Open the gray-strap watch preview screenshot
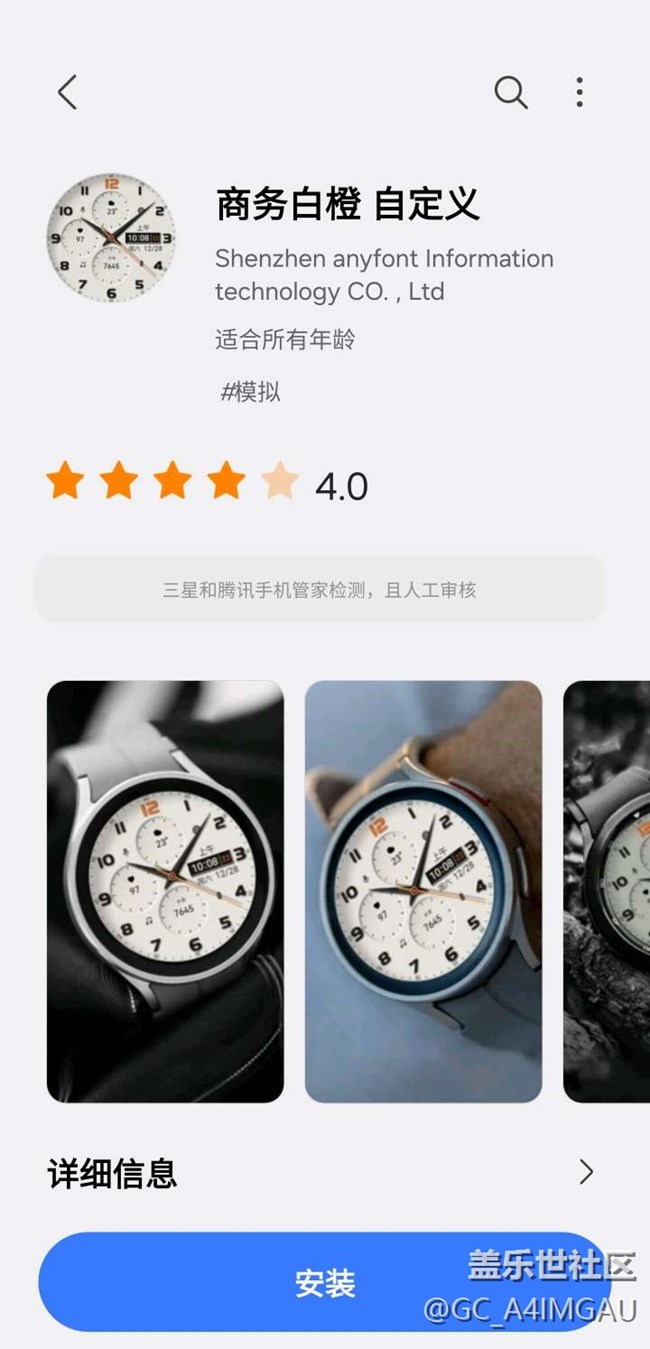The image size is (650, 1349). 165,891
